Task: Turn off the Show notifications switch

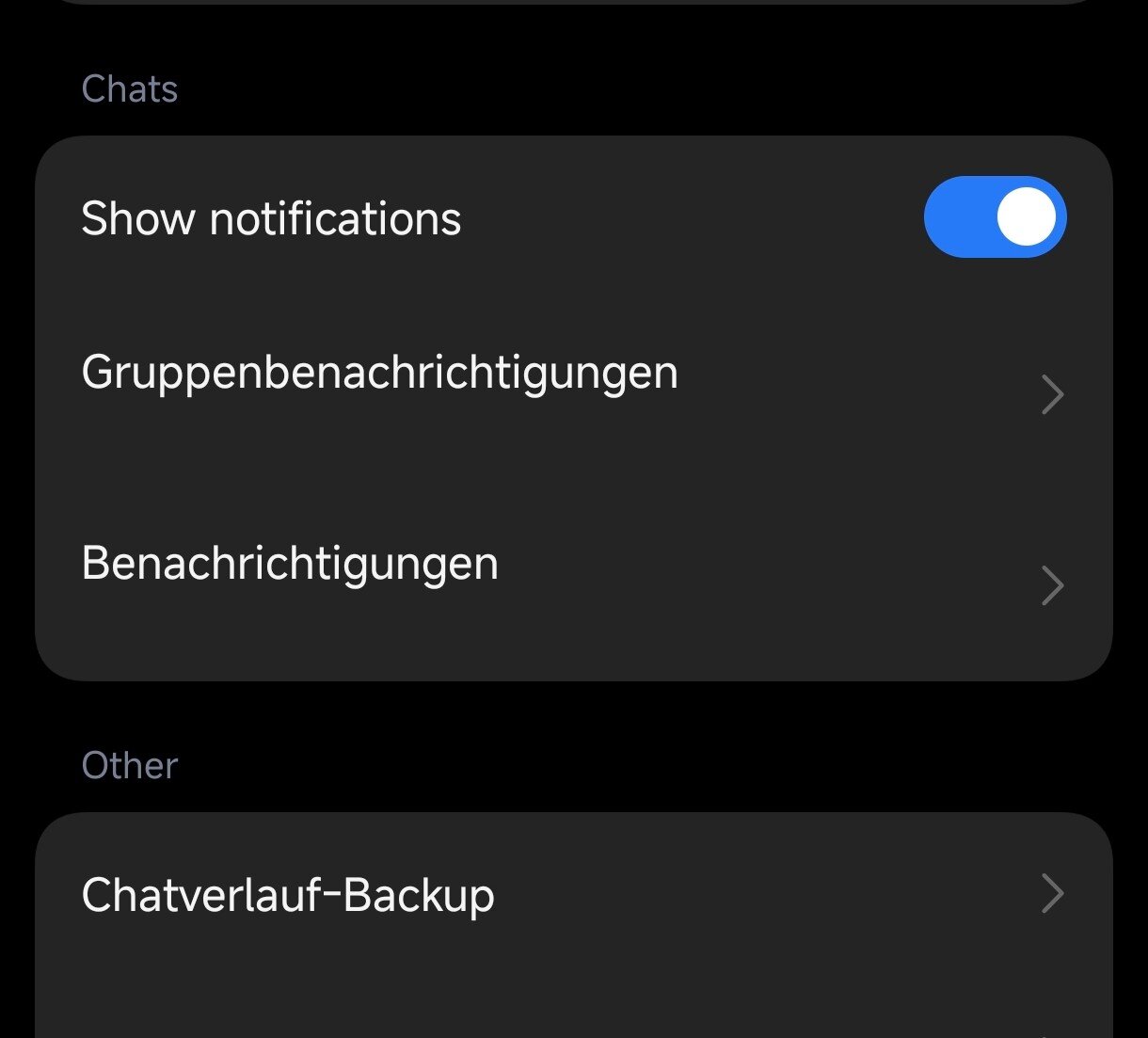Action: pyautogui.click(x=995, y=217)
